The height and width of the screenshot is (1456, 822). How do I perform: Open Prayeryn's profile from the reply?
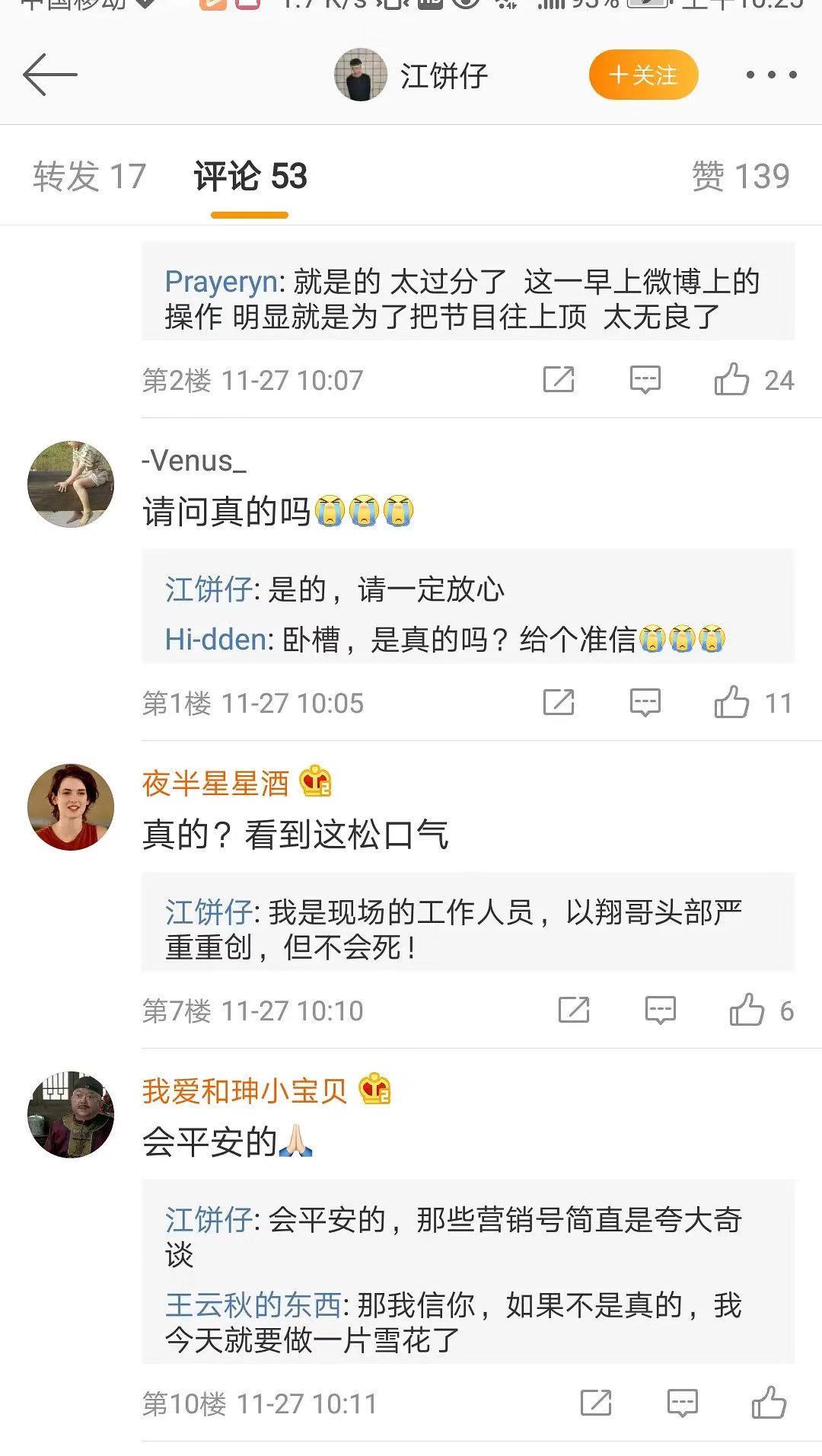(x=221, y=282)
